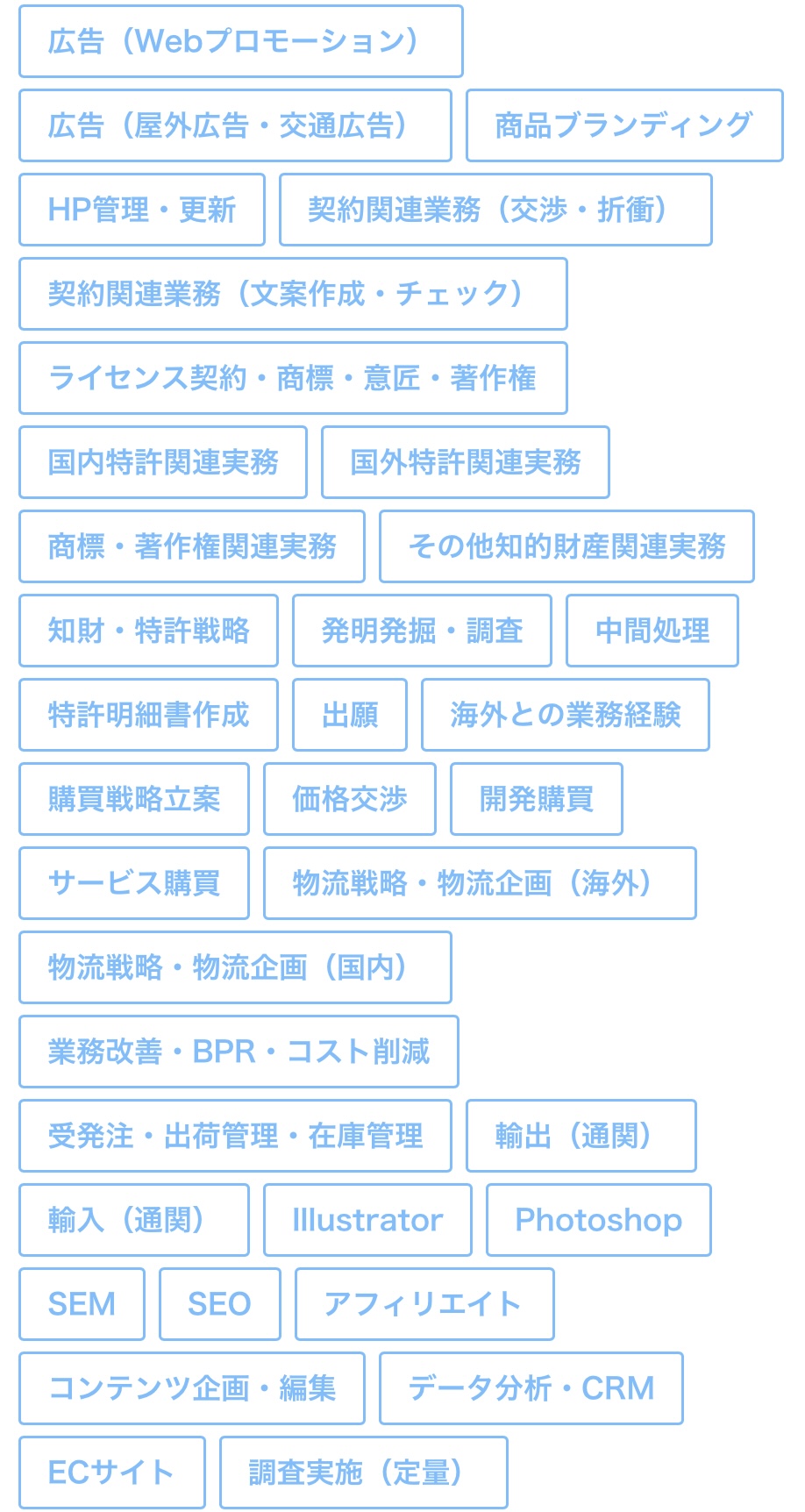Pick the データ分析・CRM chip
This screenshot has height=1512, width=805.
(x=531, y=1388)
